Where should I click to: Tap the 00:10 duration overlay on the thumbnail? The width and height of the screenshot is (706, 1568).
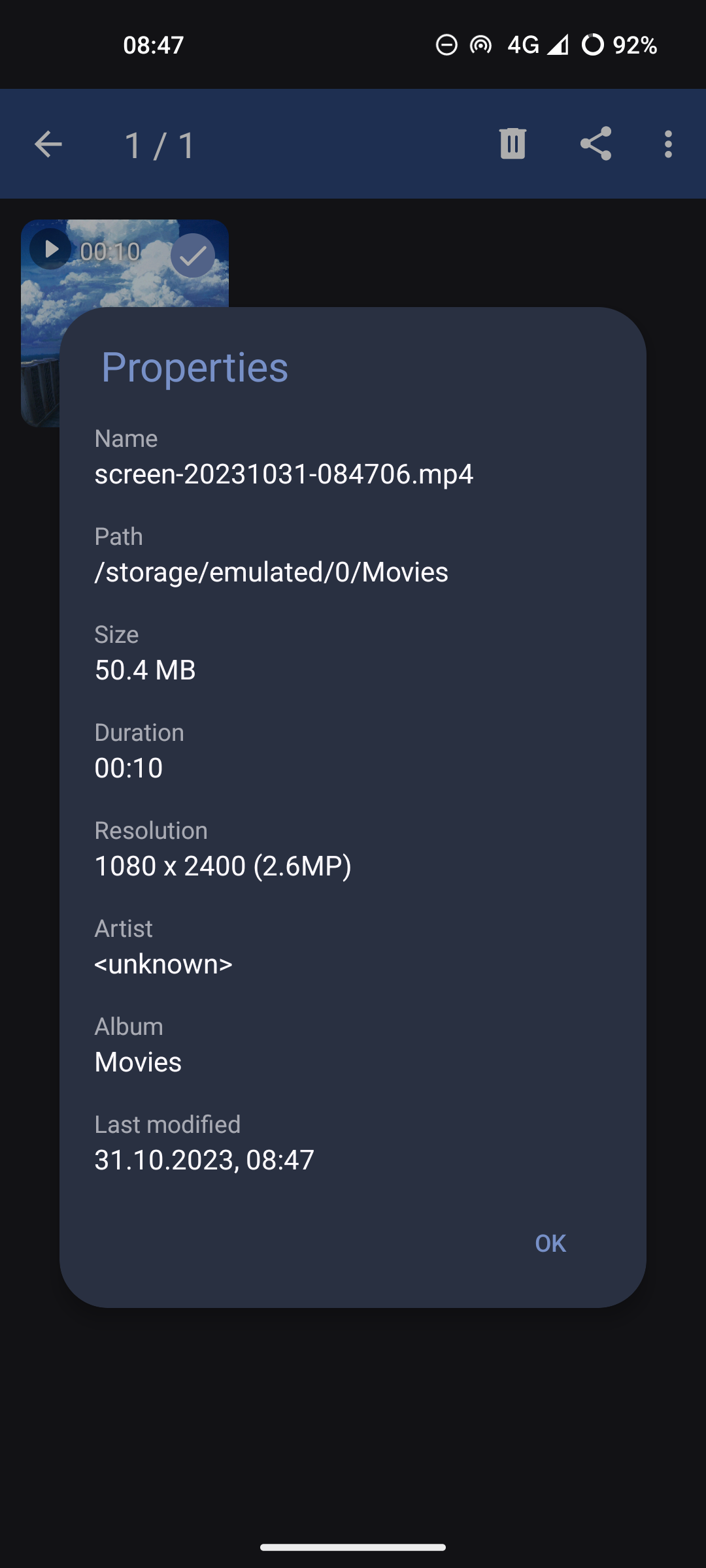point(109,249)
